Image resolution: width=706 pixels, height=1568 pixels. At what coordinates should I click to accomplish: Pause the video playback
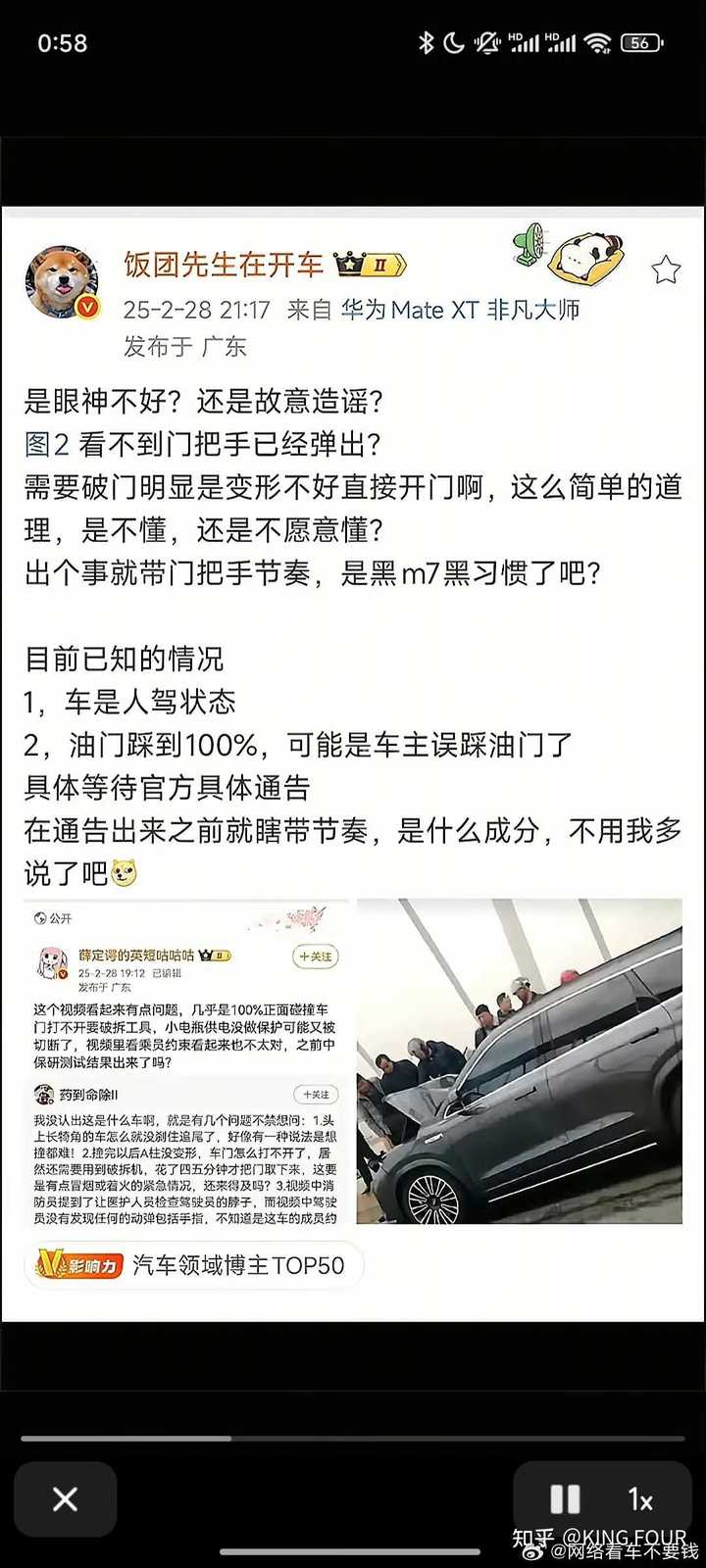click(565, 1499)
